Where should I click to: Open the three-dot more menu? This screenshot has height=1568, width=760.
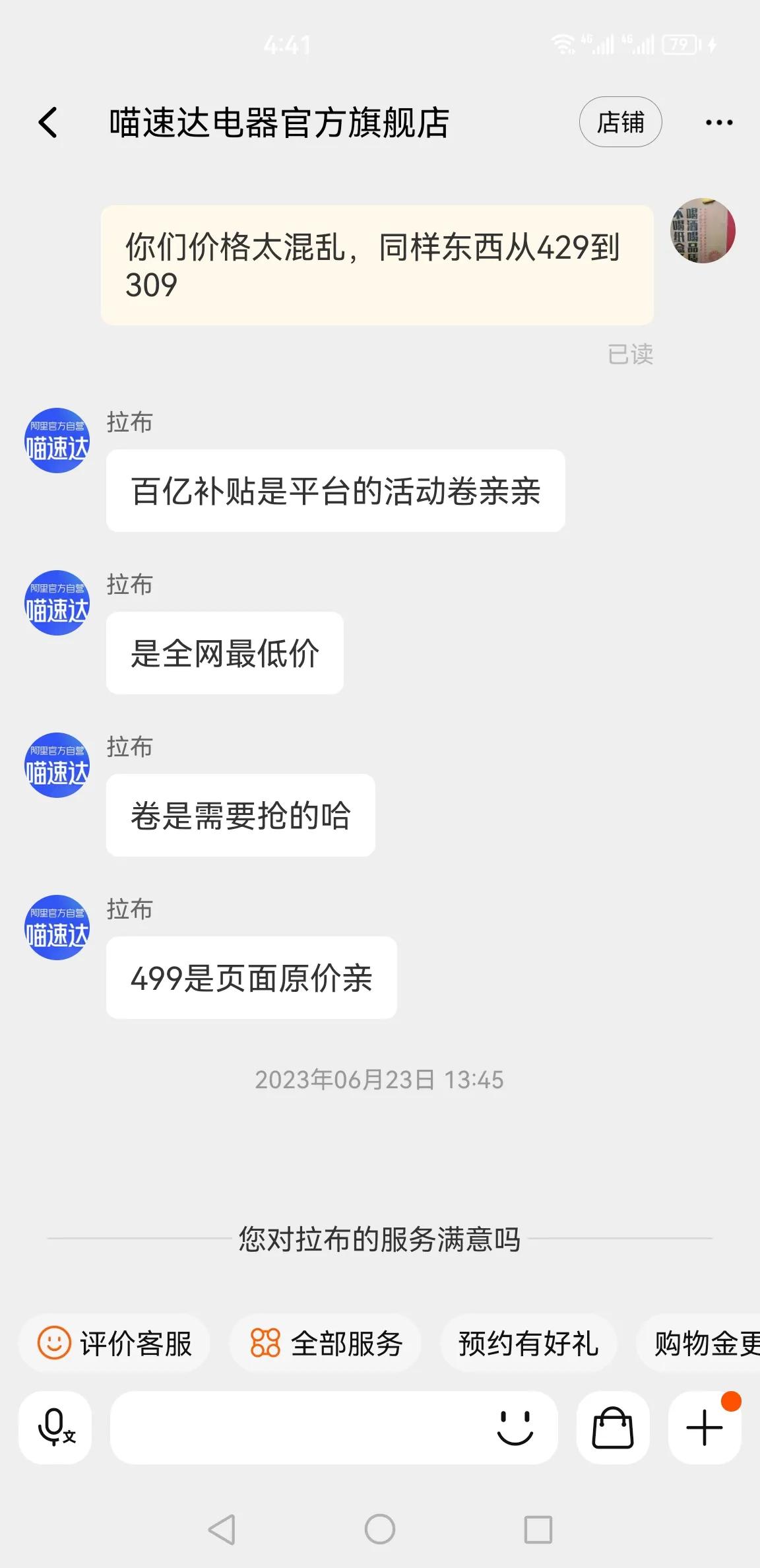click(718, 123)
